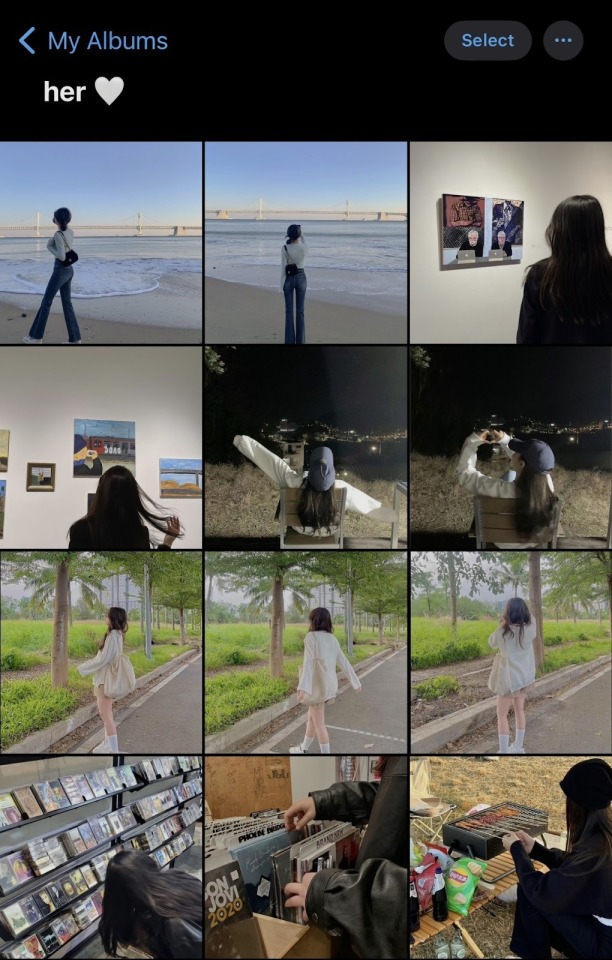This screenshot has width=612, height=960.
Task: Go back to My Albums
Action: [92, 41]
